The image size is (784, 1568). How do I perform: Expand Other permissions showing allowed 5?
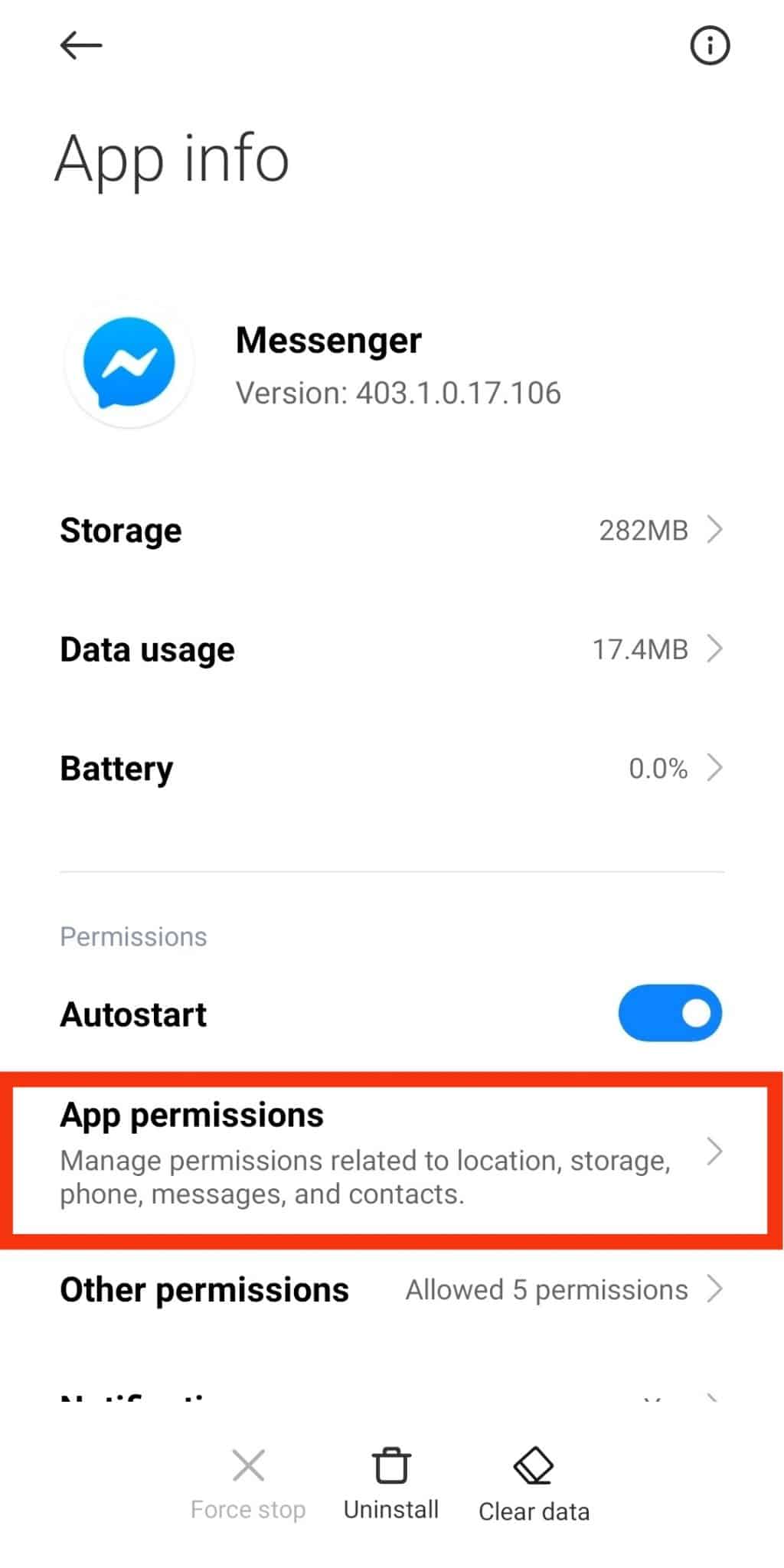pos(392,1289)
